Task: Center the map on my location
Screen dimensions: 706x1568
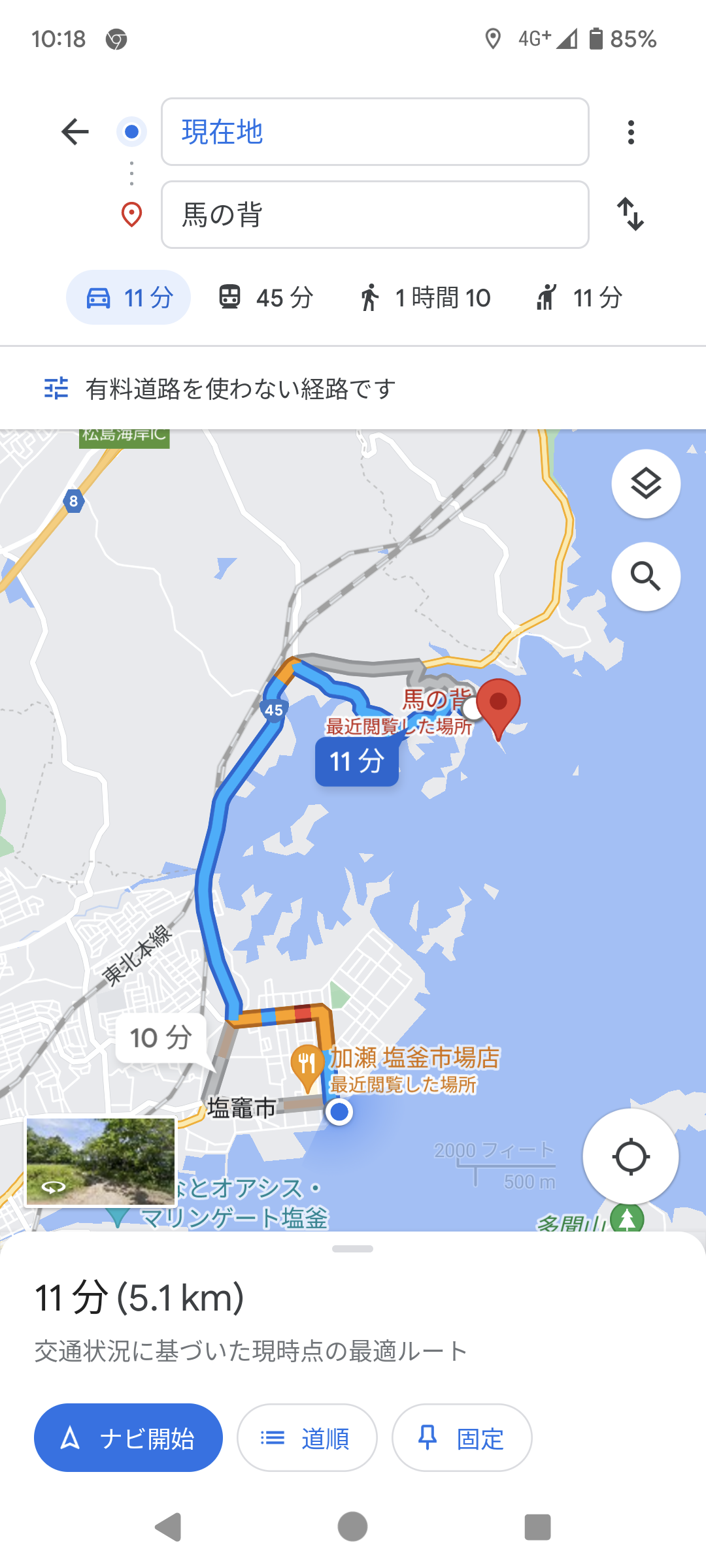Action: pyautogui.click(x=630, y=1156)
